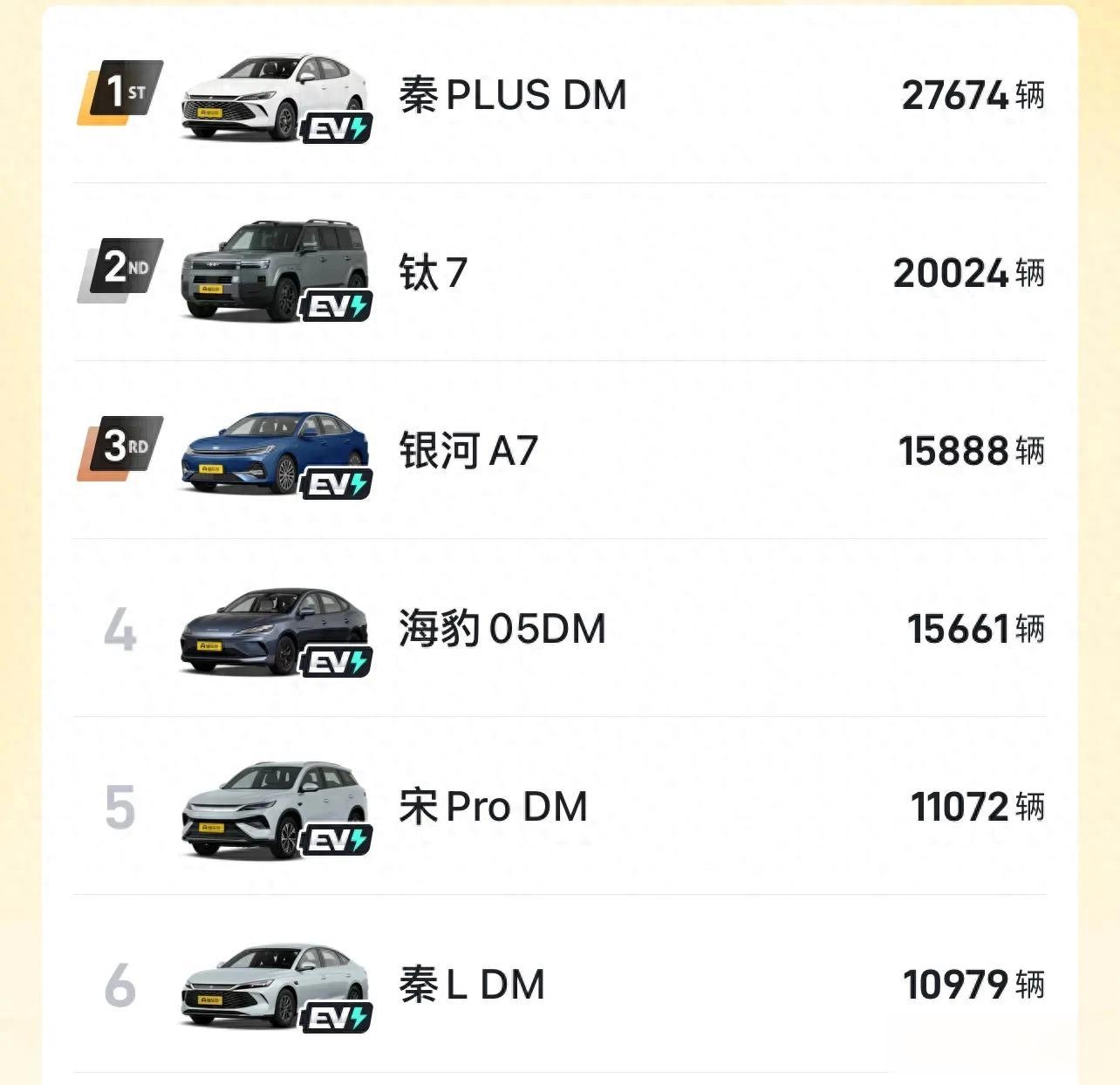
Task: Open the 海豹05DM row
Action: pyautogui.click(x=502, y=628)
